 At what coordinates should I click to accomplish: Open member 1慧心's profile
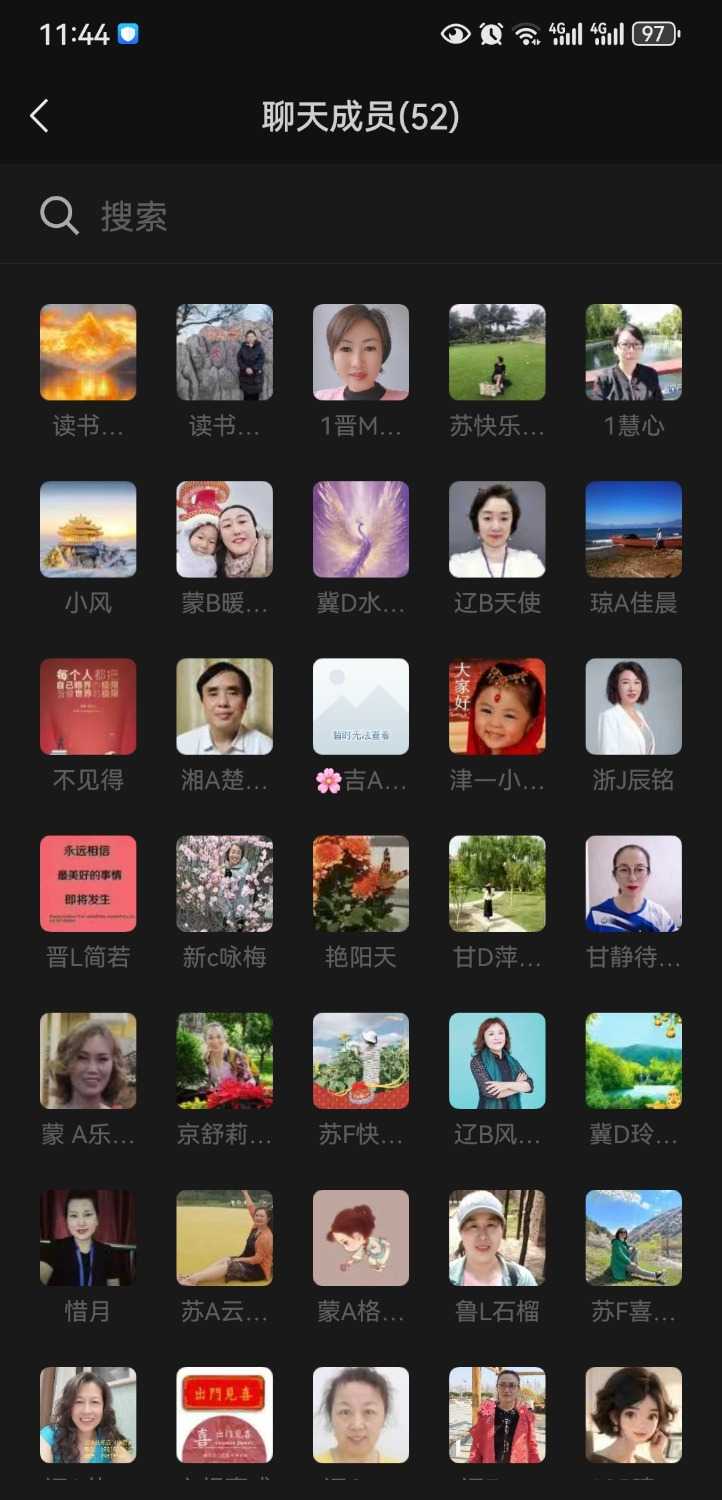click(x=633, y=353)
